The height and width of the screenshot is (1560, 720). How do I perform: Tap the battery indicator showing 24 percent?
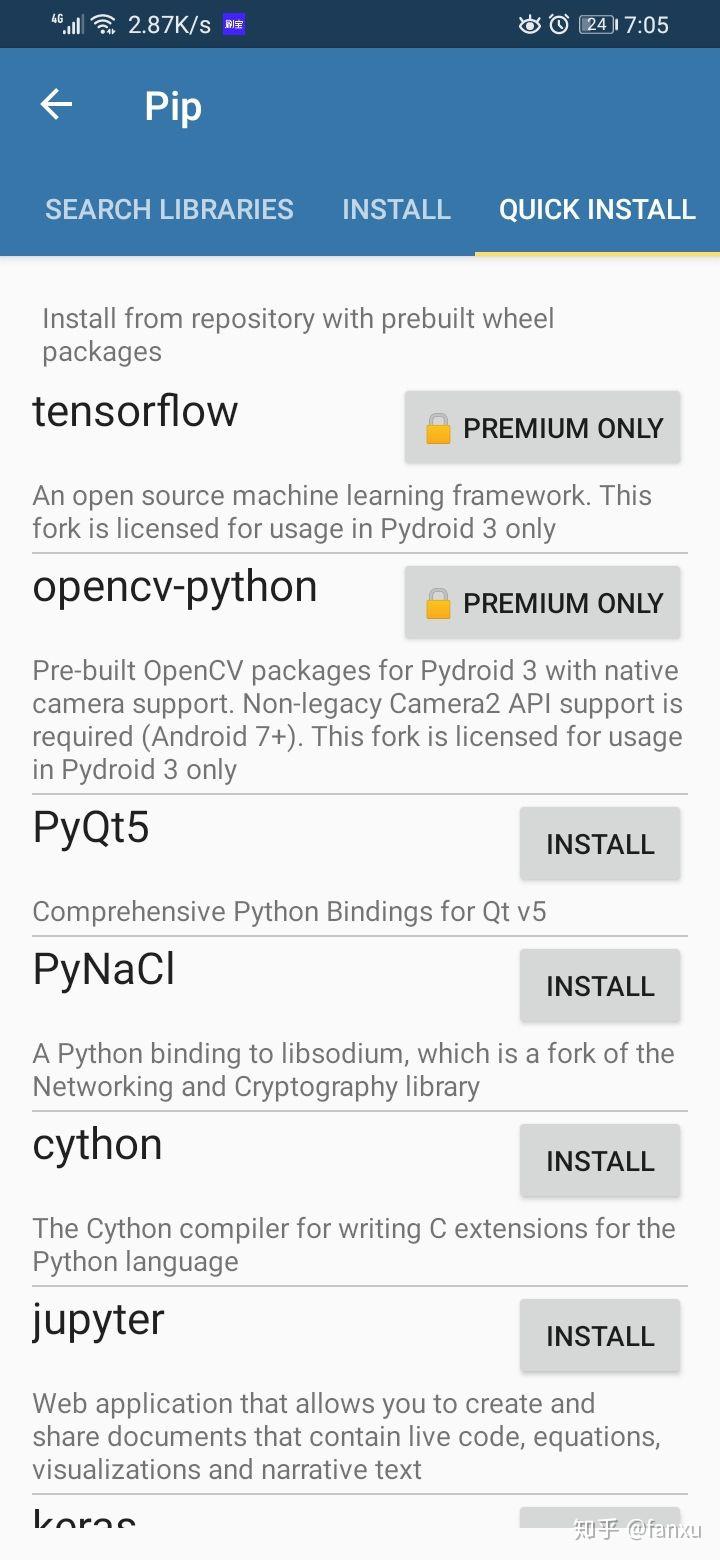598,24
